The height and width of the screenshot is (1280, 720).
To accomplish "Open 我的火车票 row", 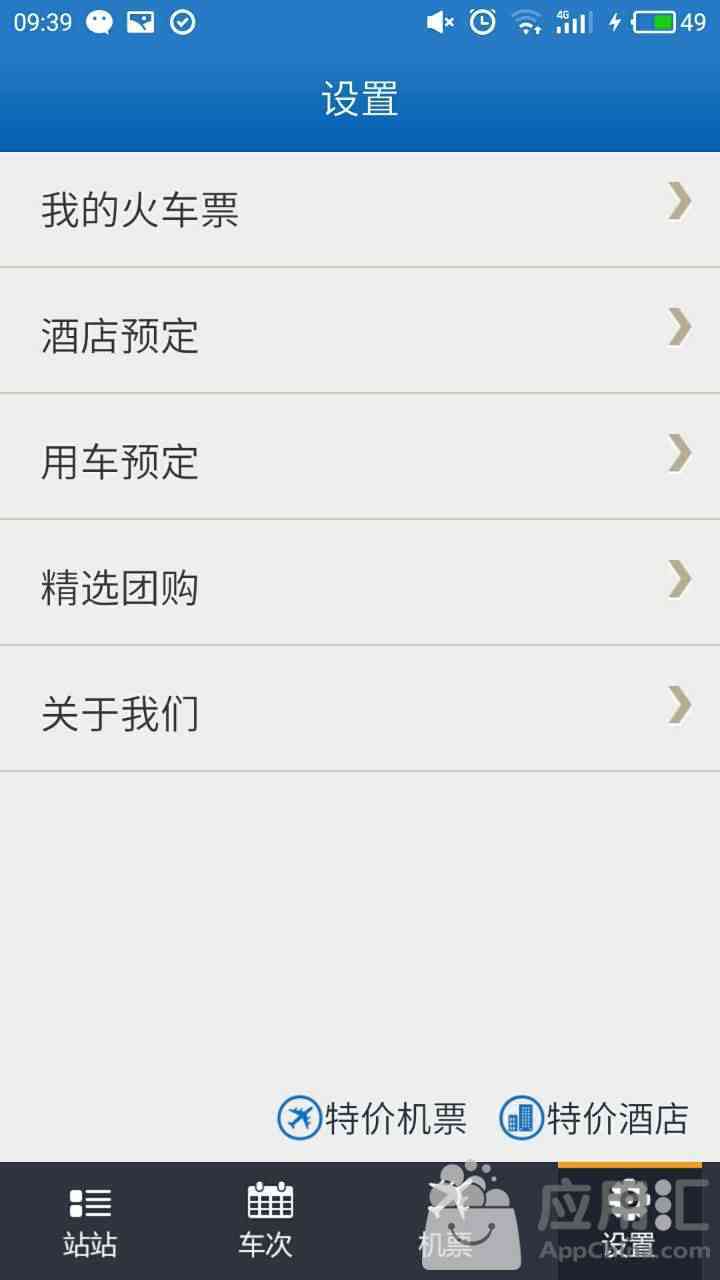I will click(360, 210).
